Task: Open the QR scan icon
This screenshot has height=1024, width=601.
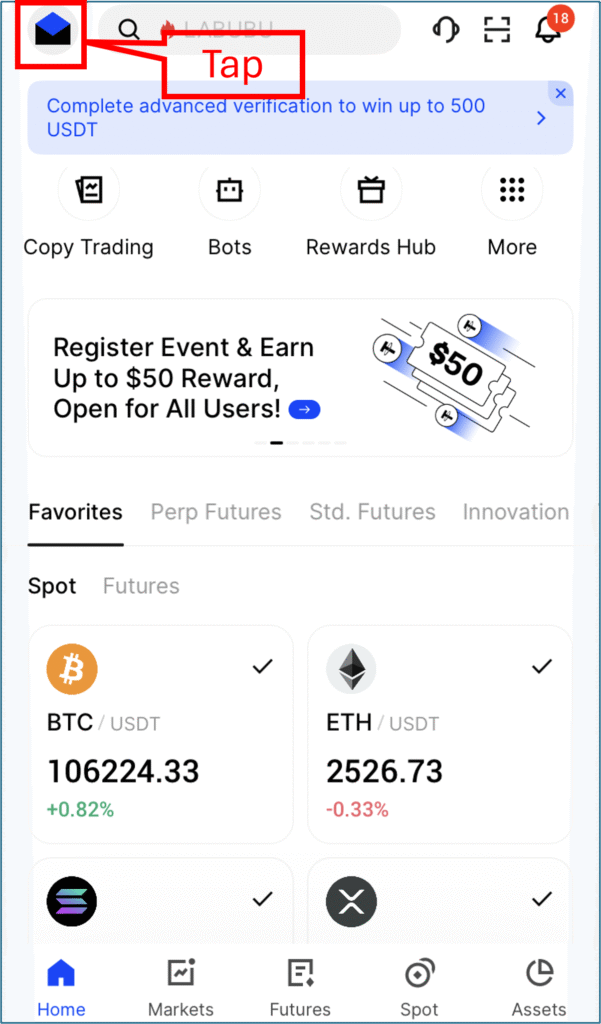Action: pos(496,29)
